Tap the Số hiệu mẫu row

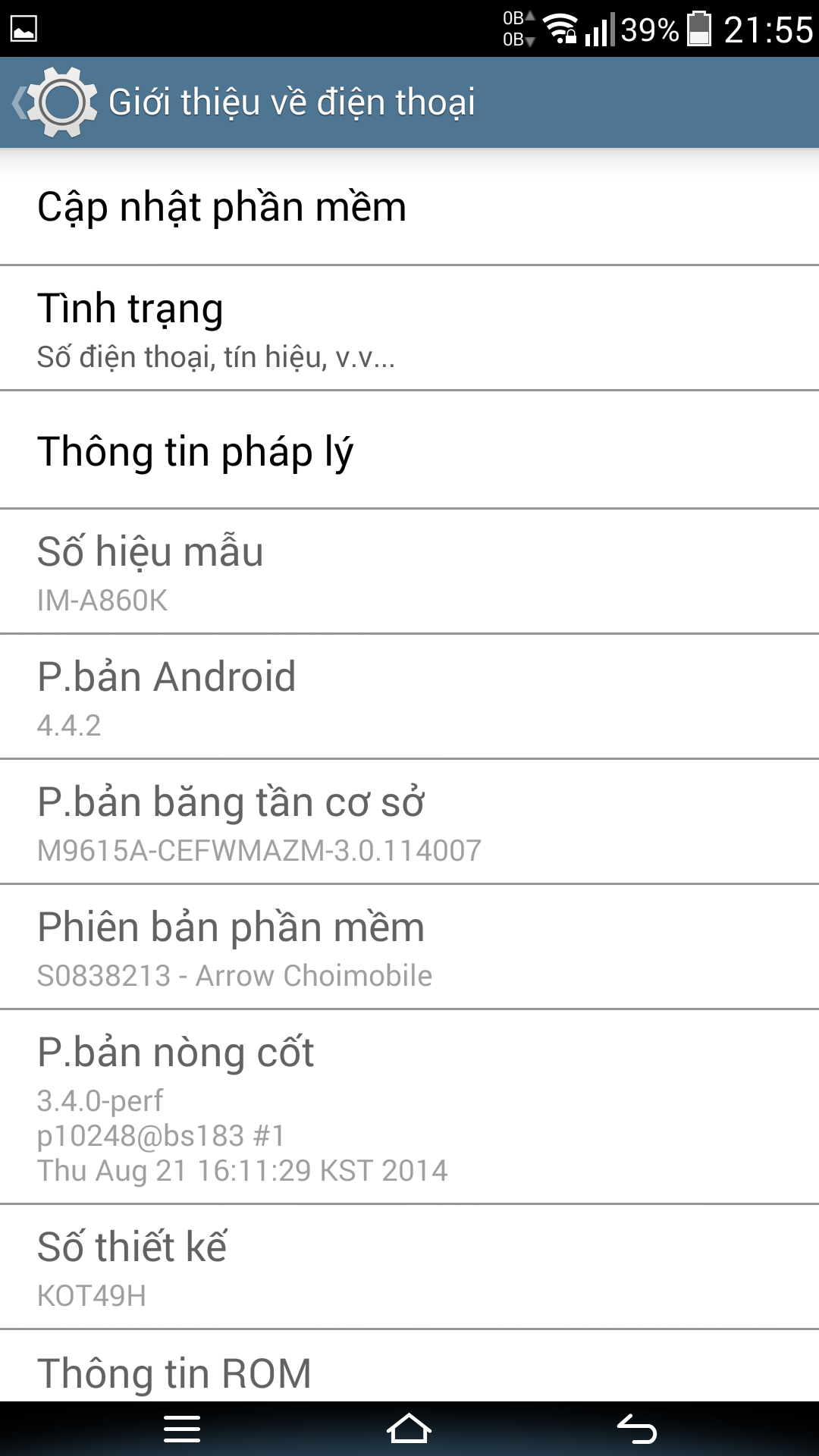409,572
